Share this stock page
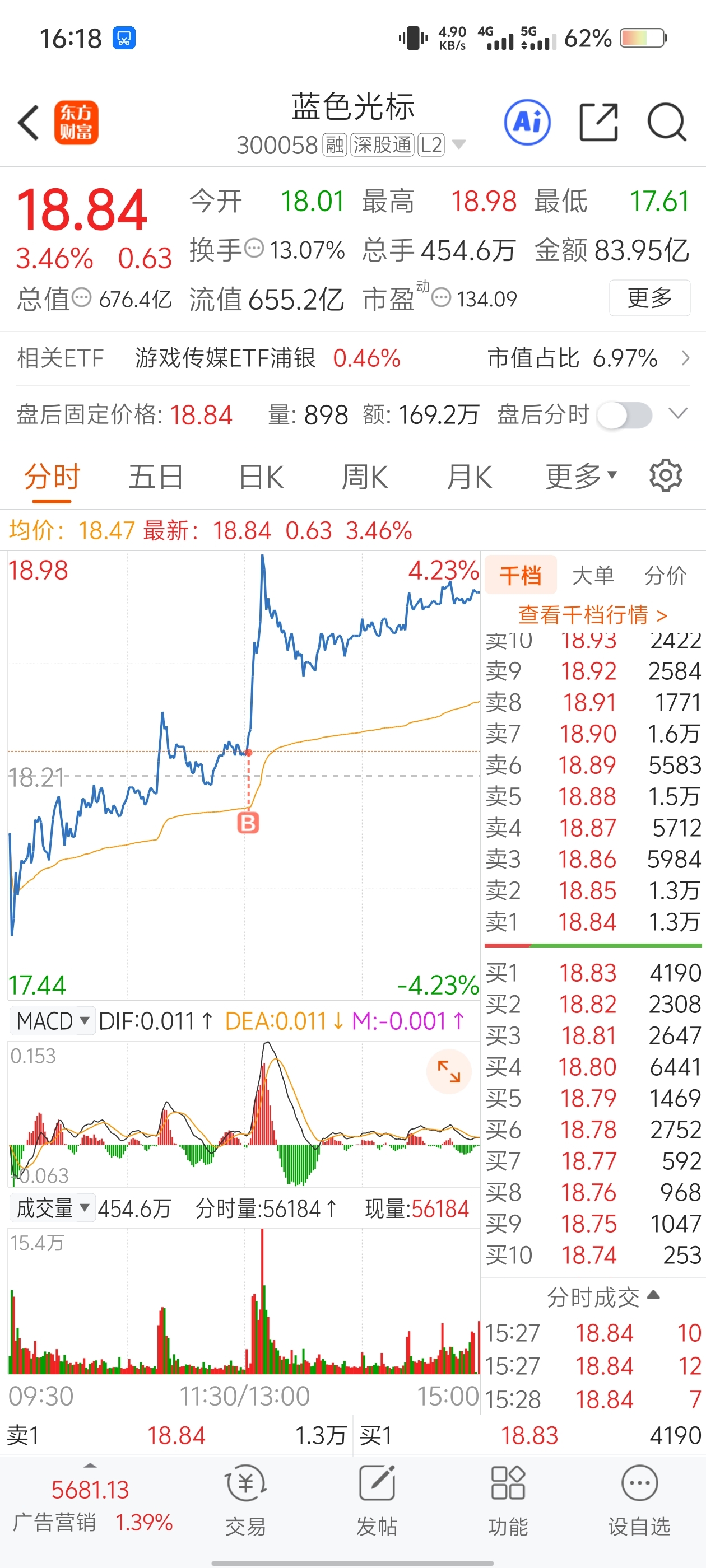 point(598,122)
